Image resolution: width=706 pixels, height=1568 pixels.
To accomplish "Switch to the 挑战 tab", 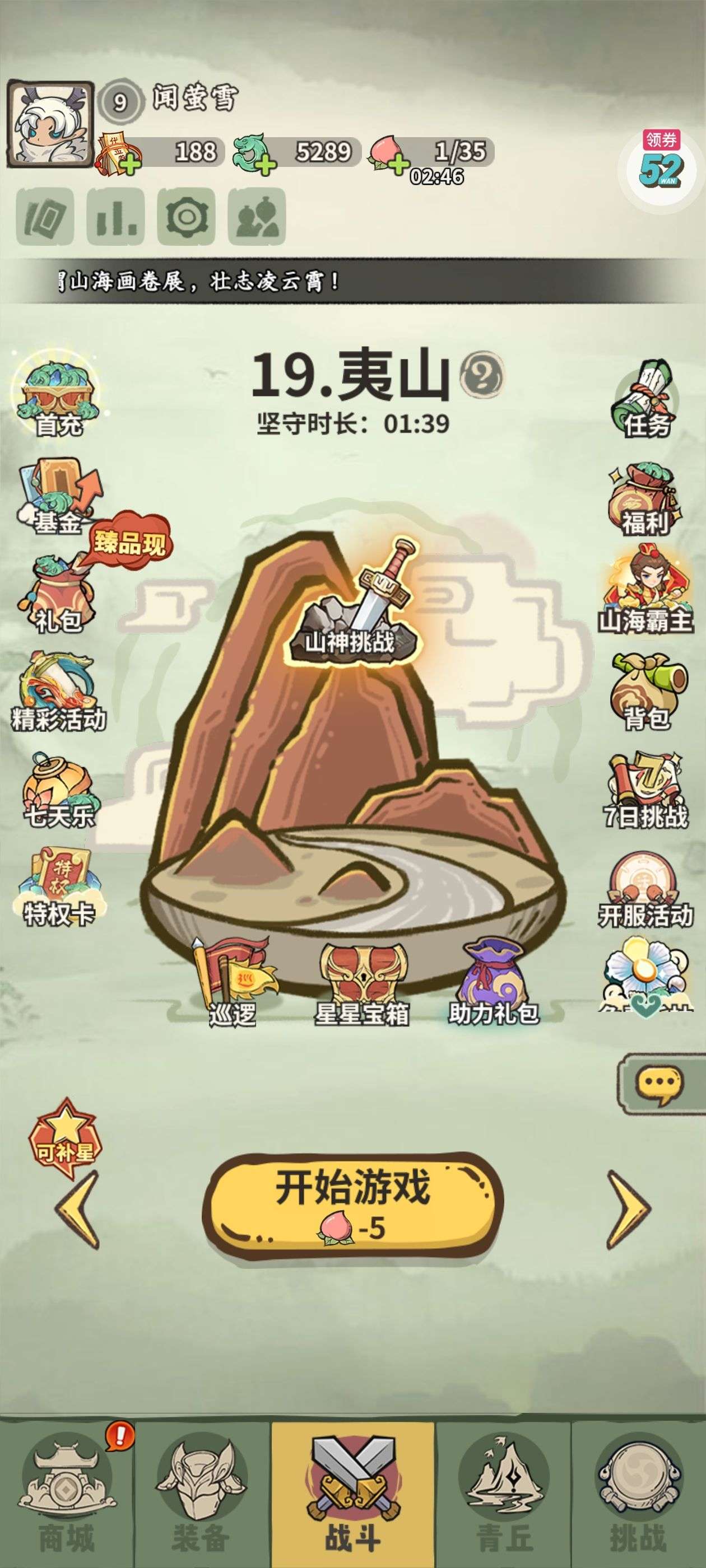I will tap(637, 1499).
